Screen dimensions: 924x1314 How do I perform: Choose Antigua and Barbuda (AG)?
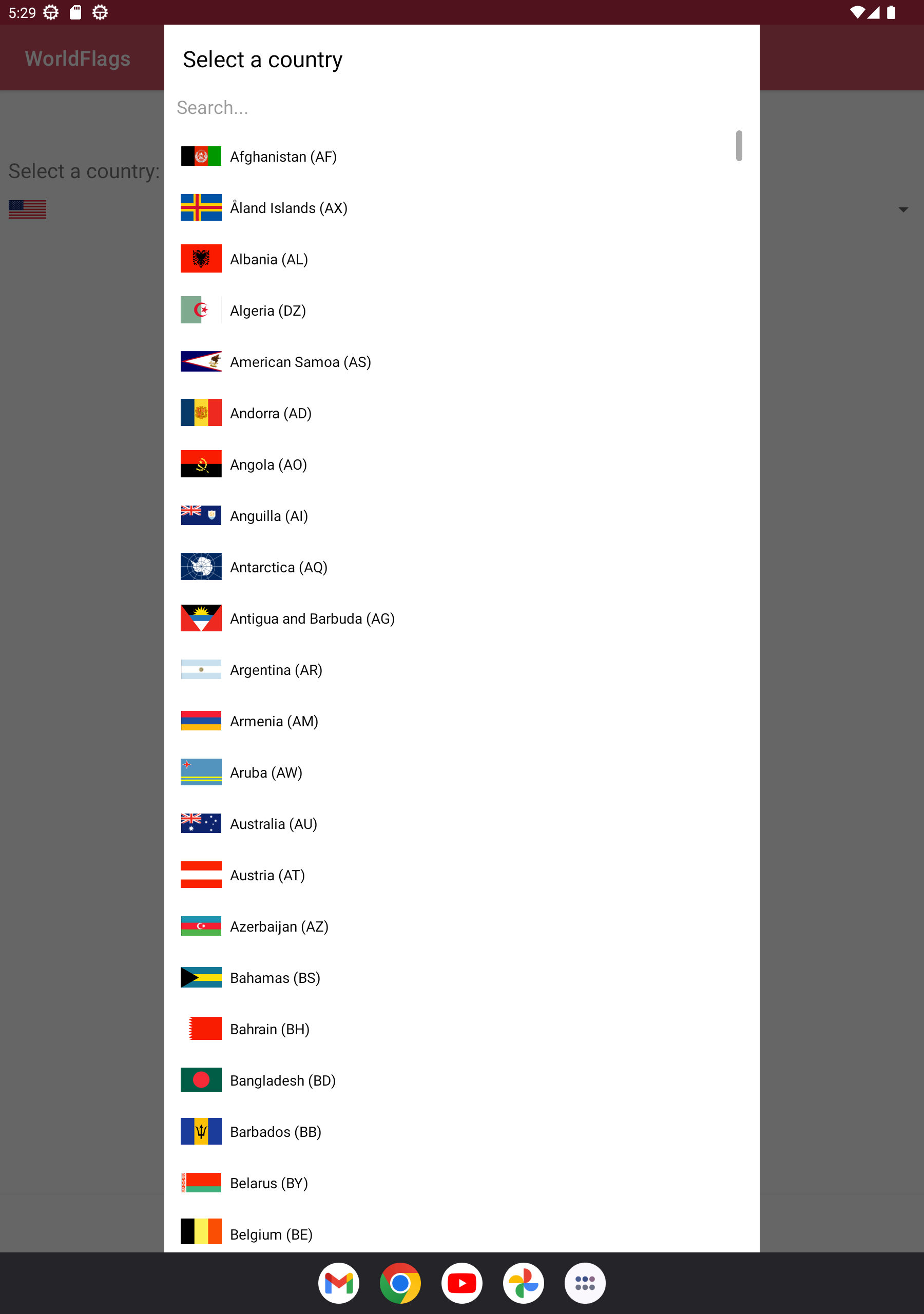click(312, 619)
